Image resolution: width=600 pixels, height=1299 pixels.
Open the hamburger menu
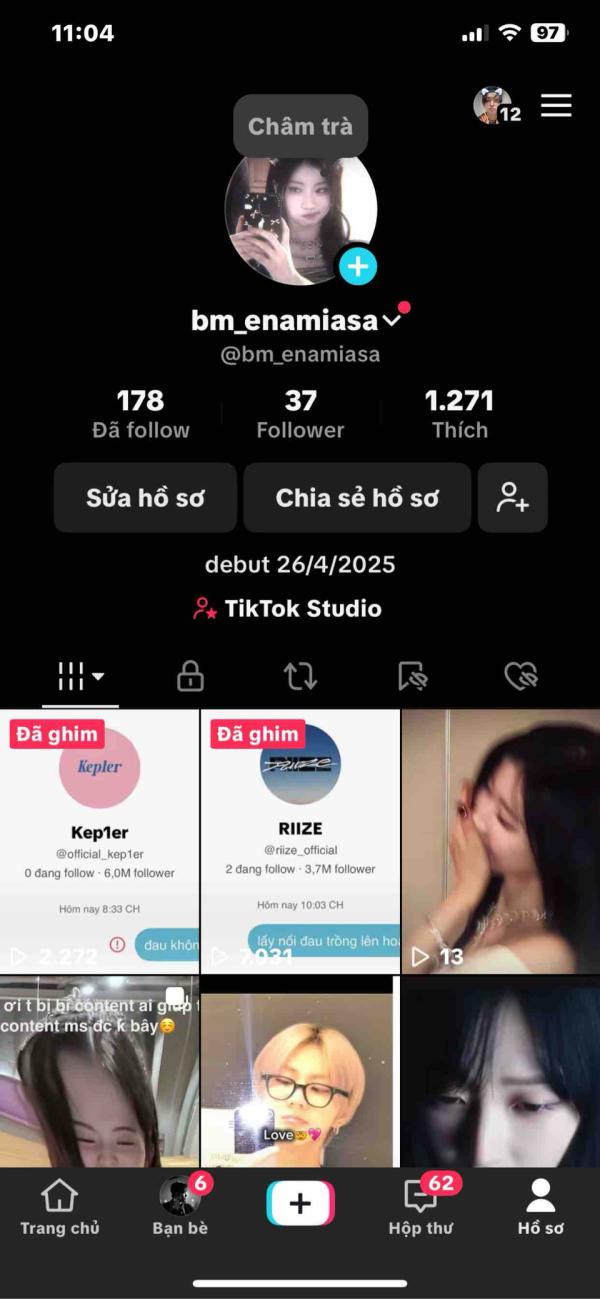tap(556, 106)
